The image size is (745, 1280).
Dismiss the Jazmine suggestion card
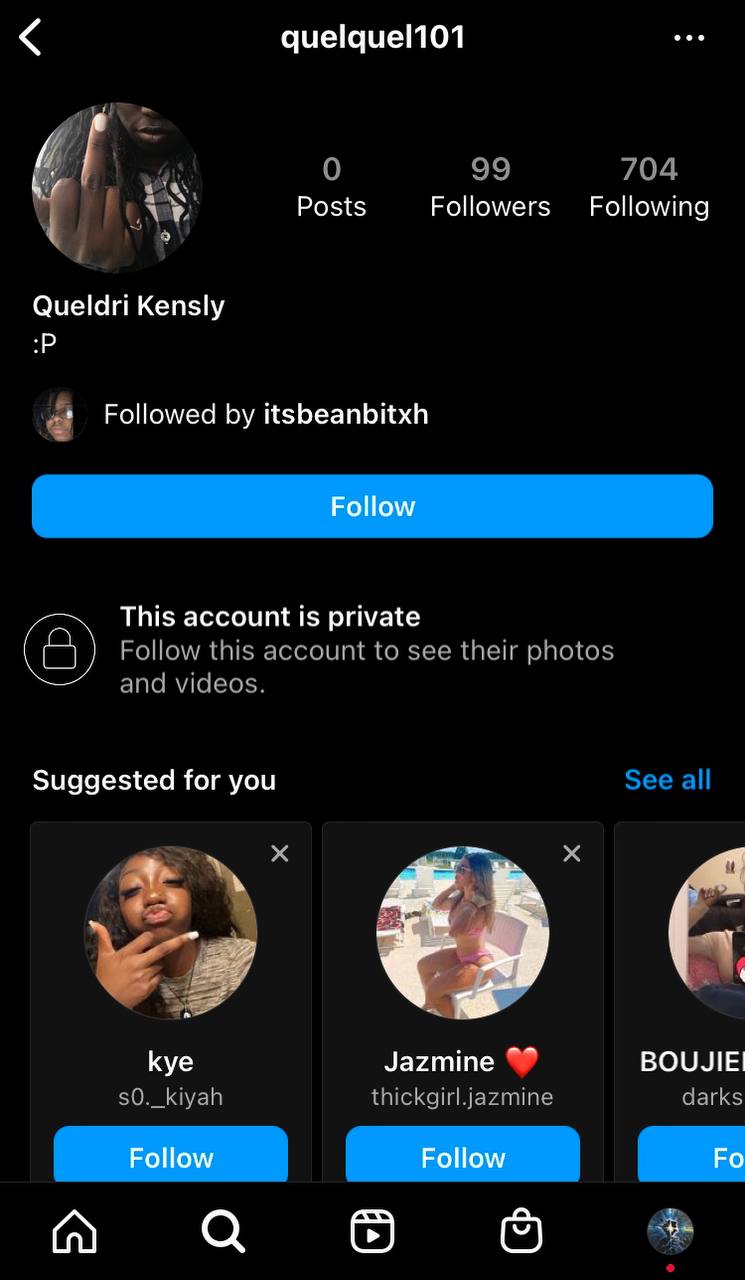click(x=572, y=853)
